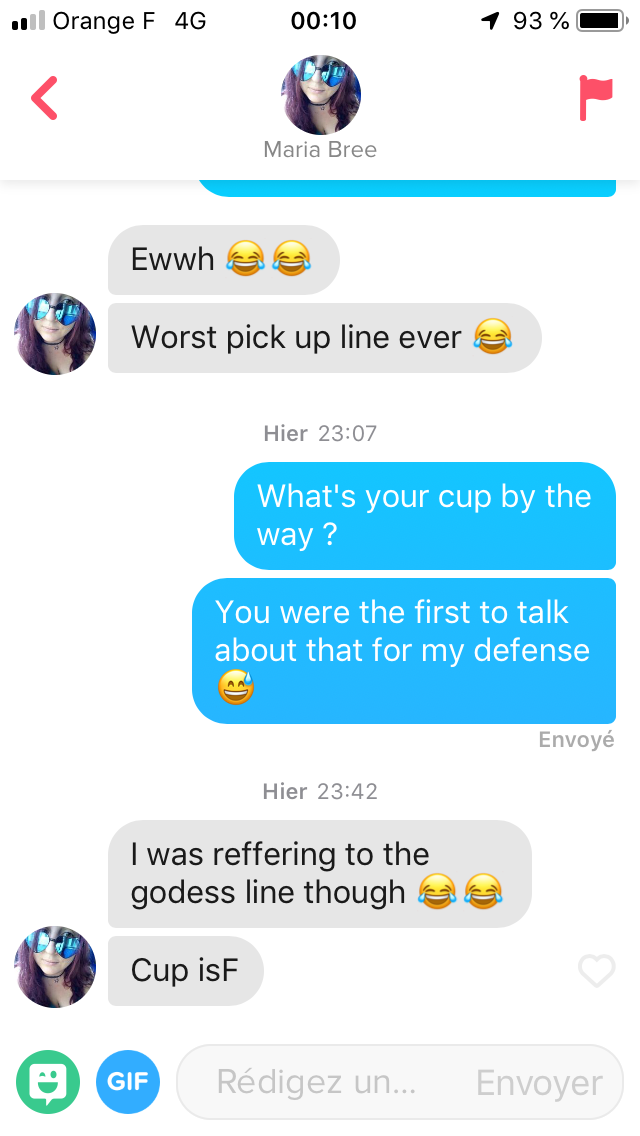Tap Maria's avatar beside "Worst pick up line ever"
640x1136 pixels.
click(55, 334)
